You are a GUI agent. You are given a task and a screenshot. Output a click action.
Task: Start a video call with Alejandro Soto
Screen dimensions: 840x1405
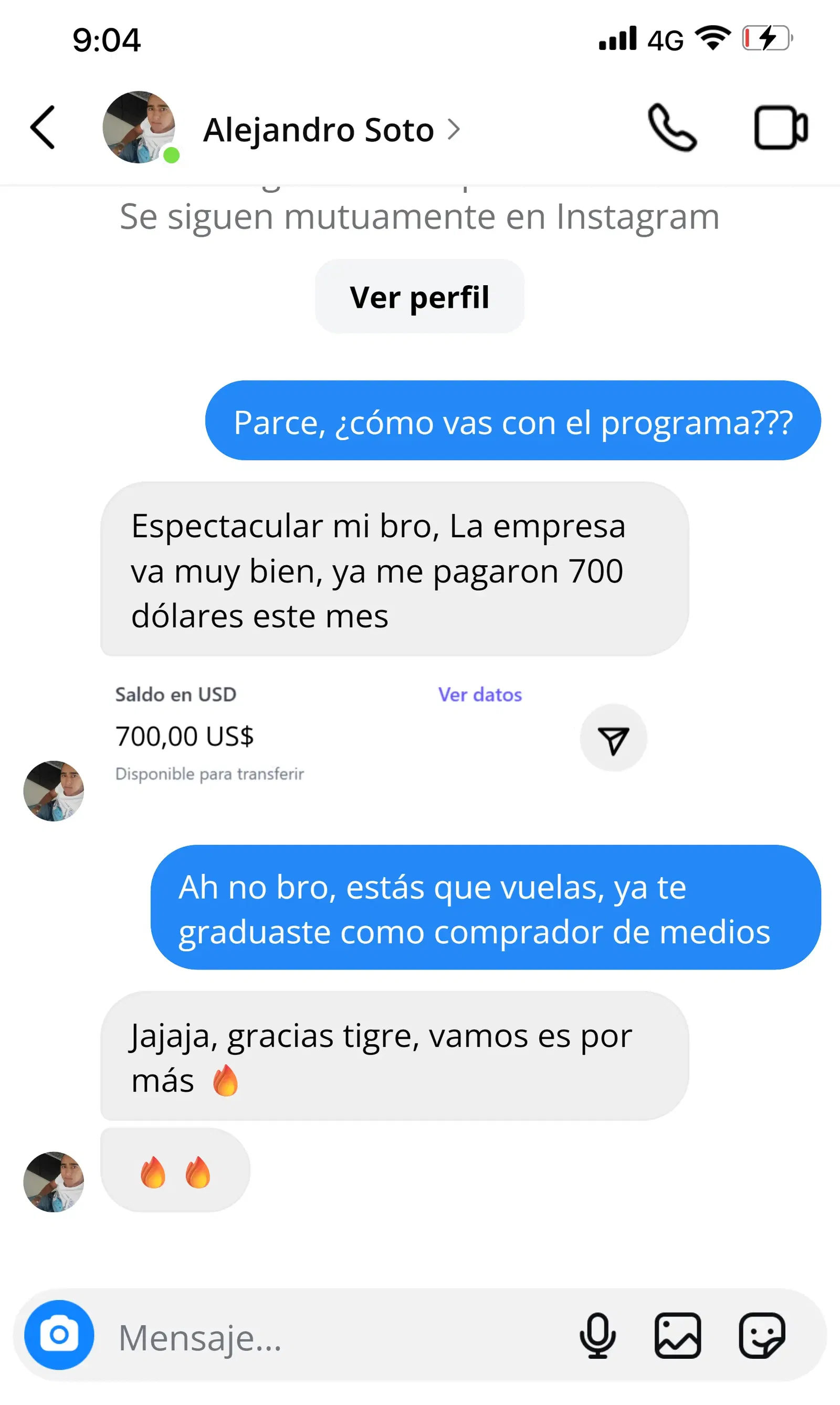click(x=781, y=128)
